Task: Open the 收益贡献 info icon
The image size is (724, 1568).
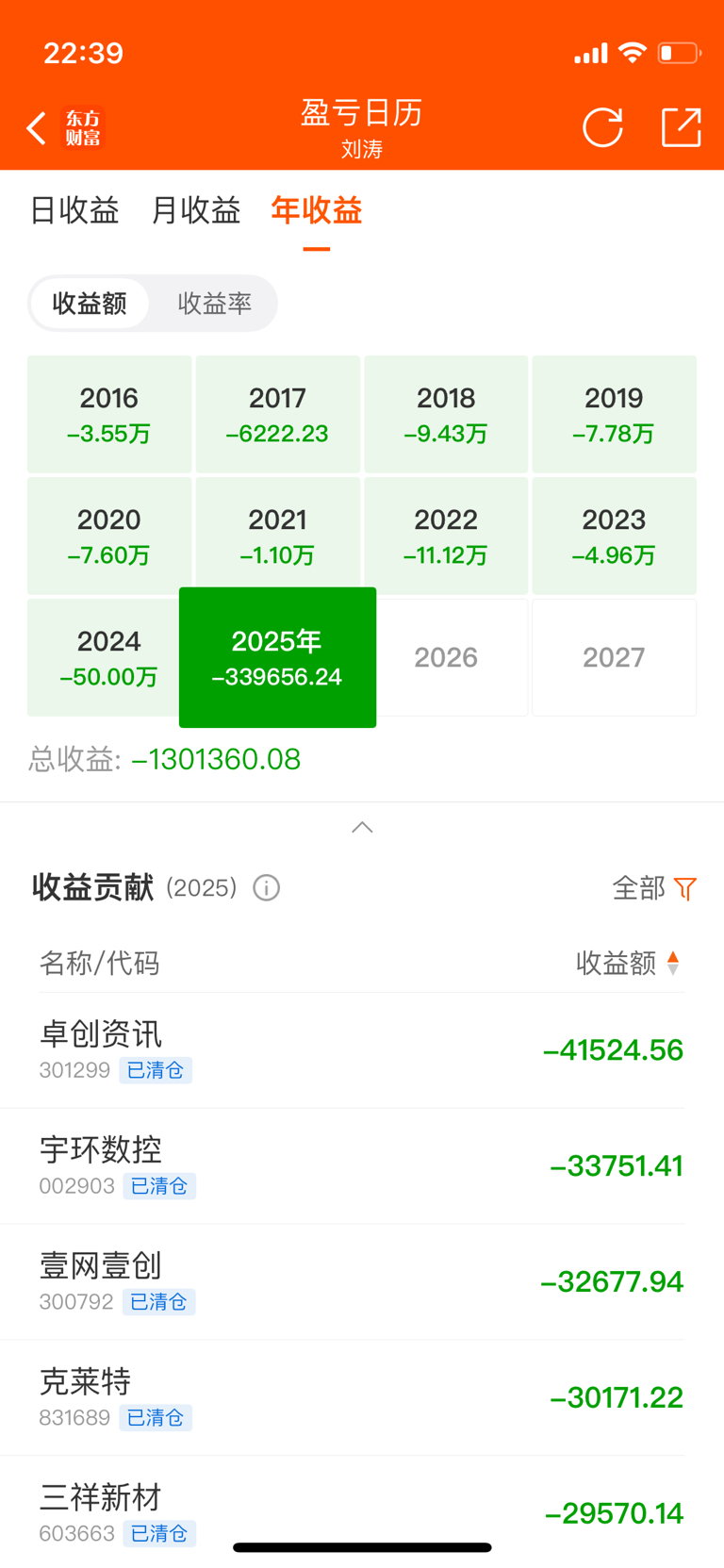Action: 267,888
